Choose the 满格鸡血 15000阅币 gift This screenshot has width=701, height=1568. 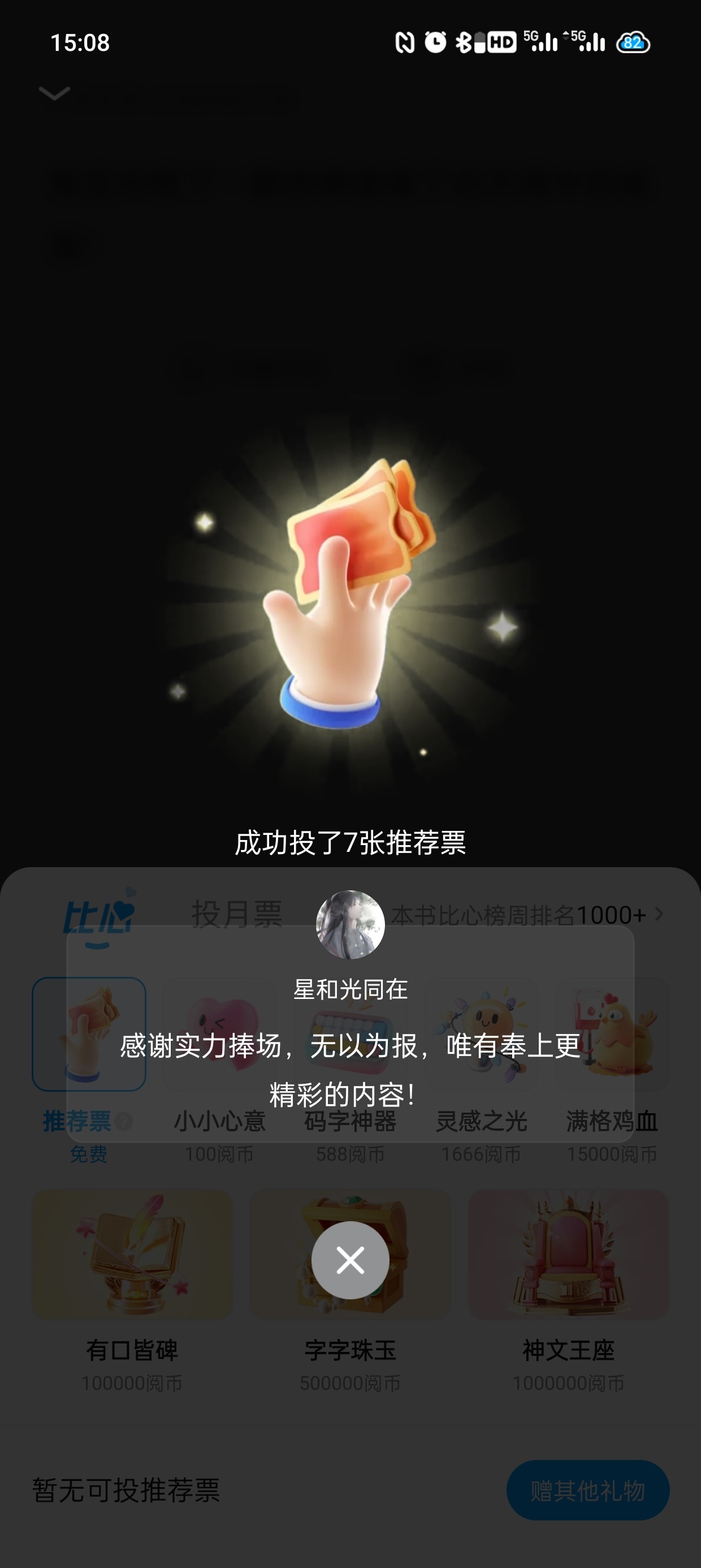612,1034
